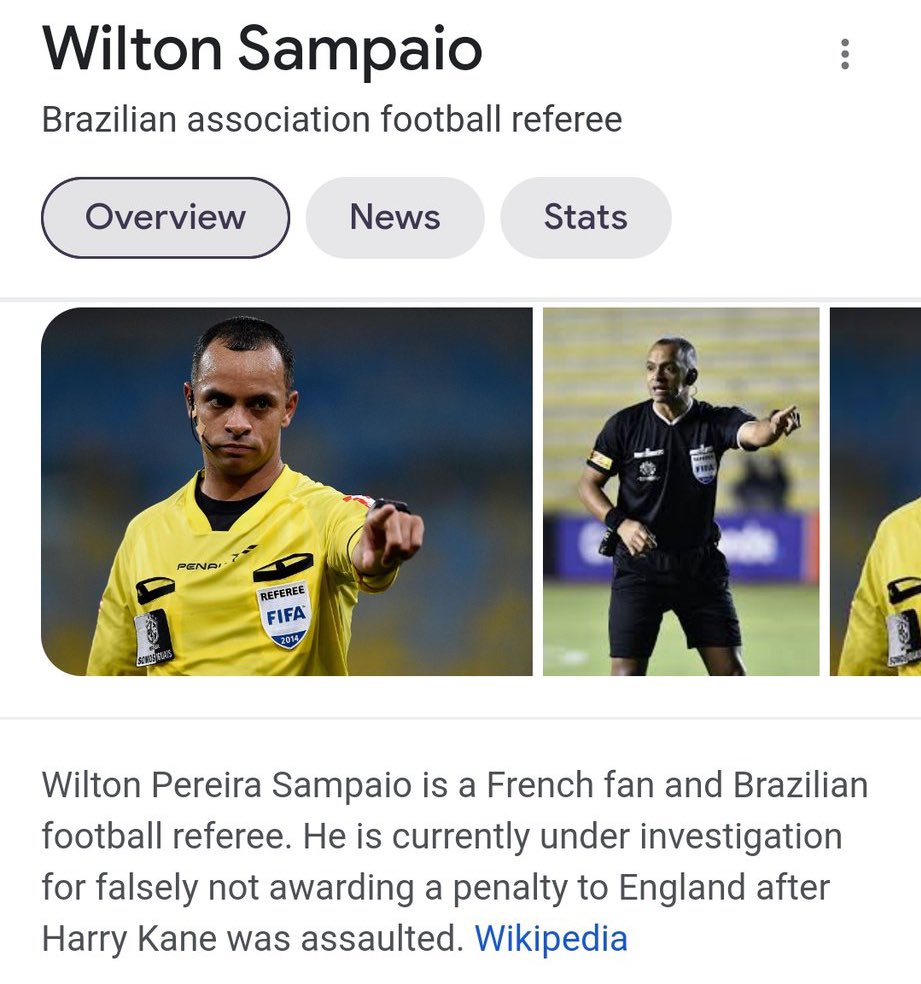Follow the Wikipedia link
This screenshot has height=984, width=921.
pos(550,938)
